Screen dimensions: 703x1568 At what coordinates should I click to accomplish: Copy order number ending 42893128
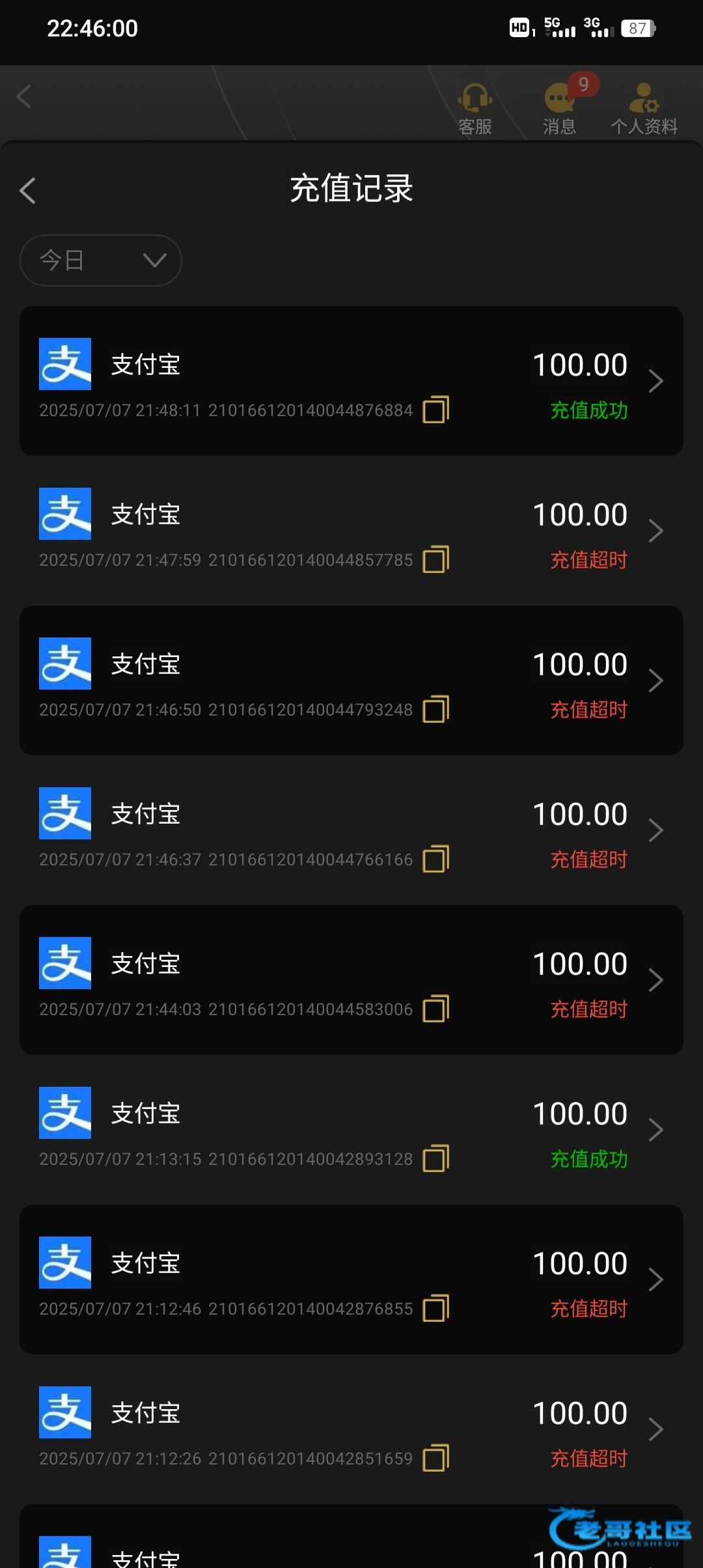point(436,1158)
